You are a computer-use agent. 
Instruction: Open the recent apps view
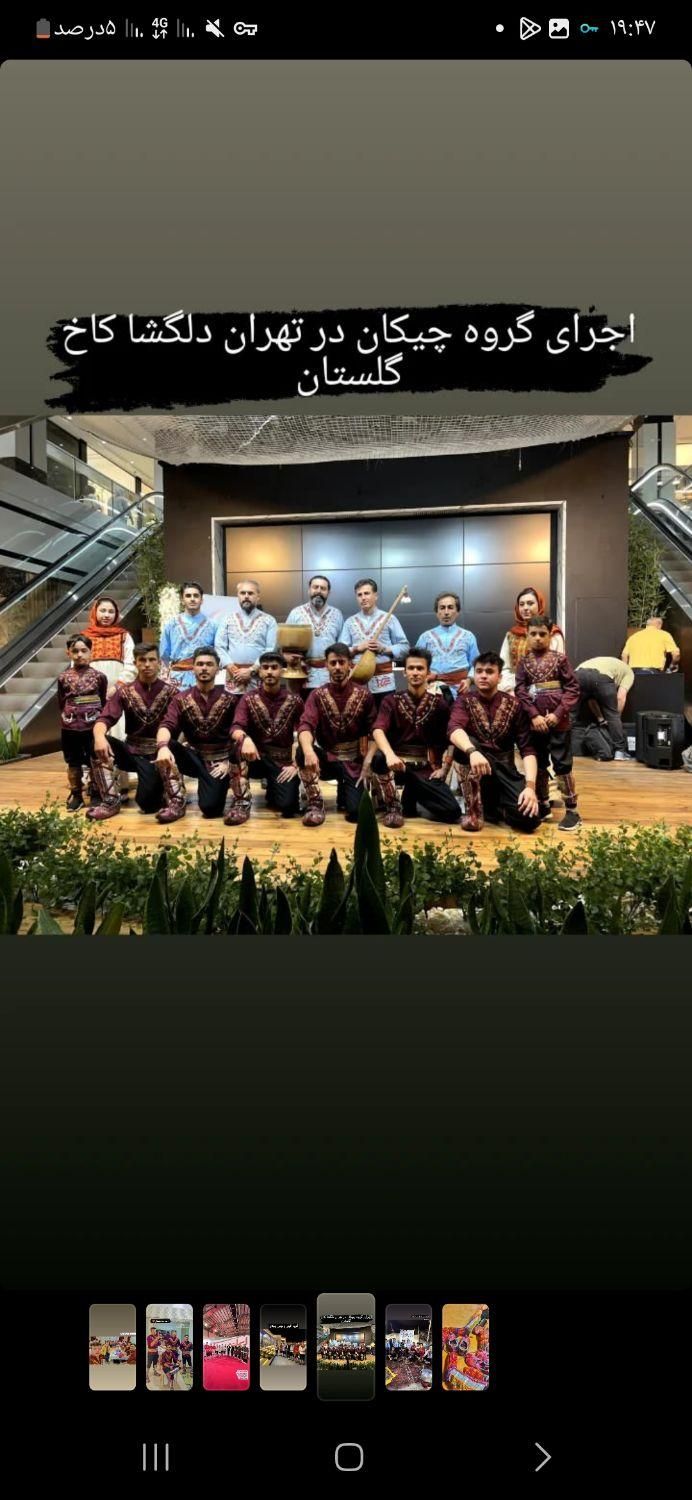click(x=155, y=1457)
